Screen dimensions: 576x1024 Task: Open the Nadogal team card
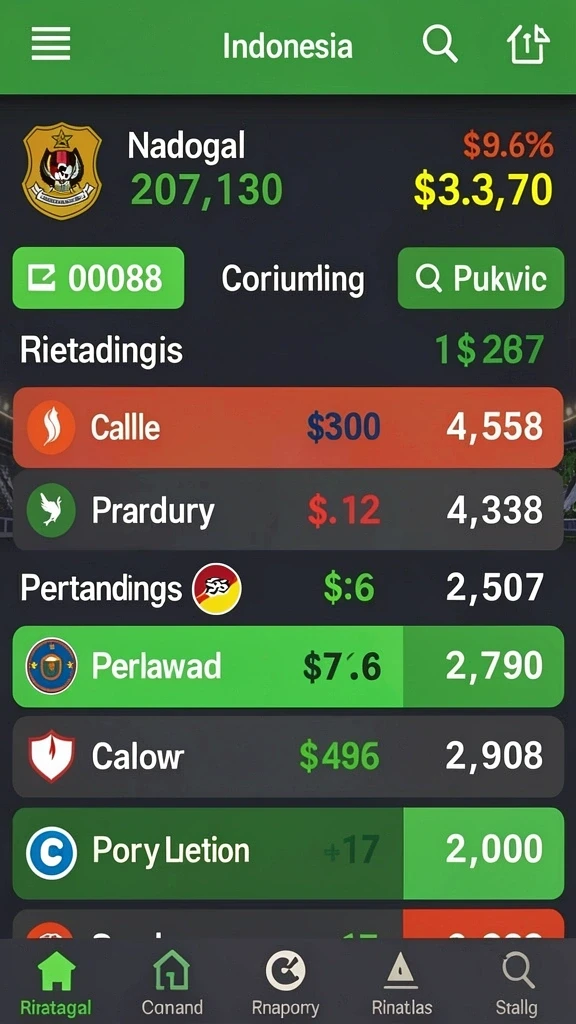[288, 171]
